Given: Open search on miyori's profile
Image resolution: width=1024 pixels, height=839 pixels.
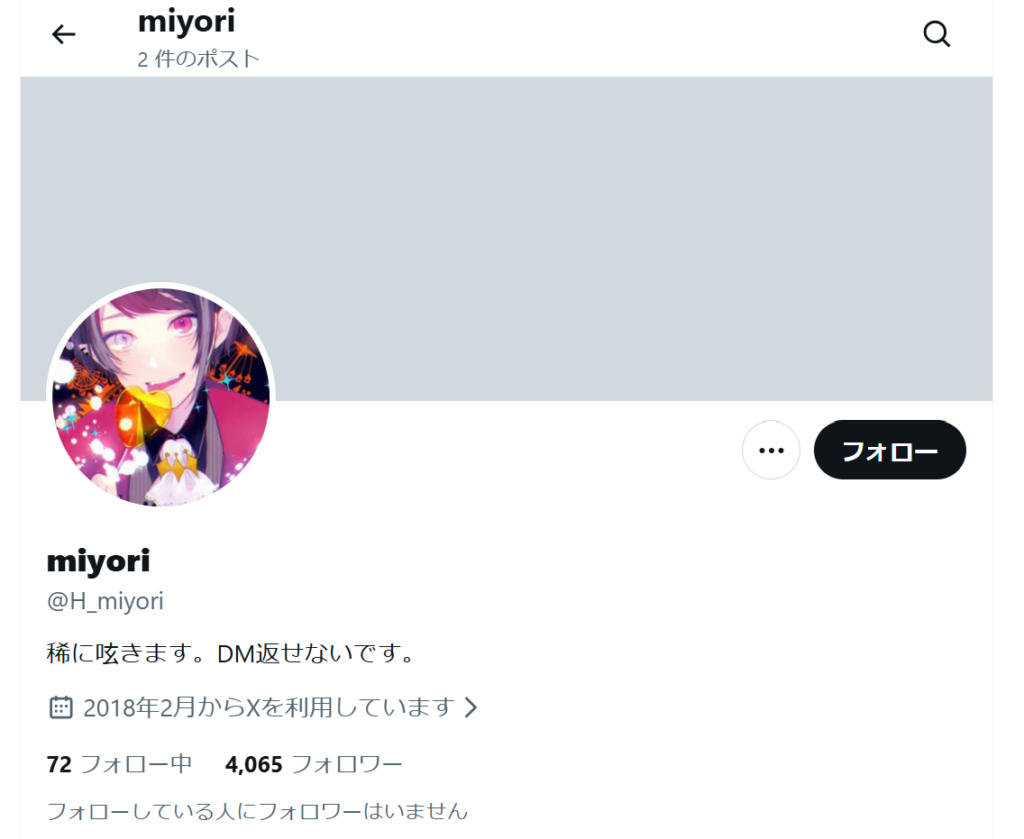Looking at the screenshot, I should (x=936, y=34).
